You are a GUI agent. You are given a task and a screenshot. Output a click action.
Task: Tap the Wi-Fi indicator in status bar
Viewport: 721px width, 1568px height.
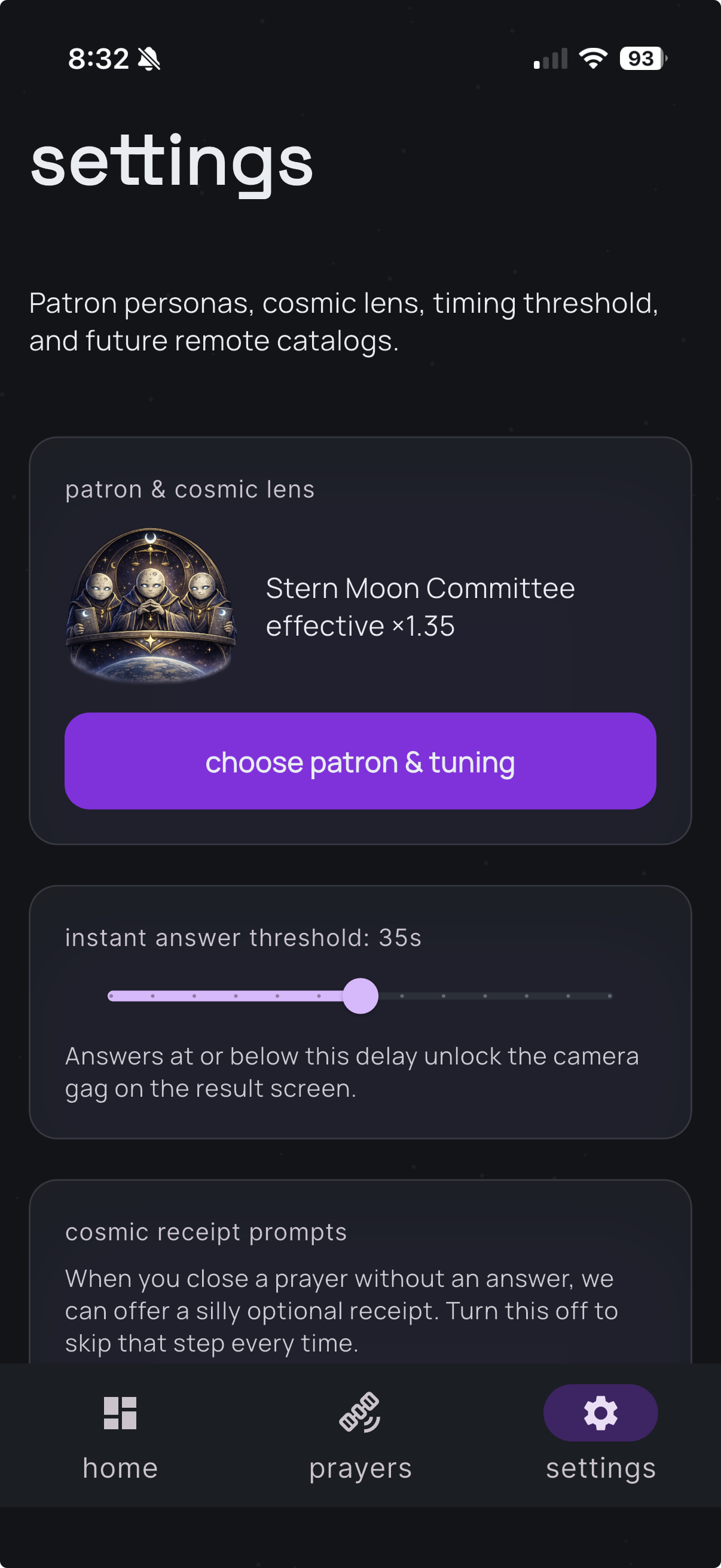592,59
